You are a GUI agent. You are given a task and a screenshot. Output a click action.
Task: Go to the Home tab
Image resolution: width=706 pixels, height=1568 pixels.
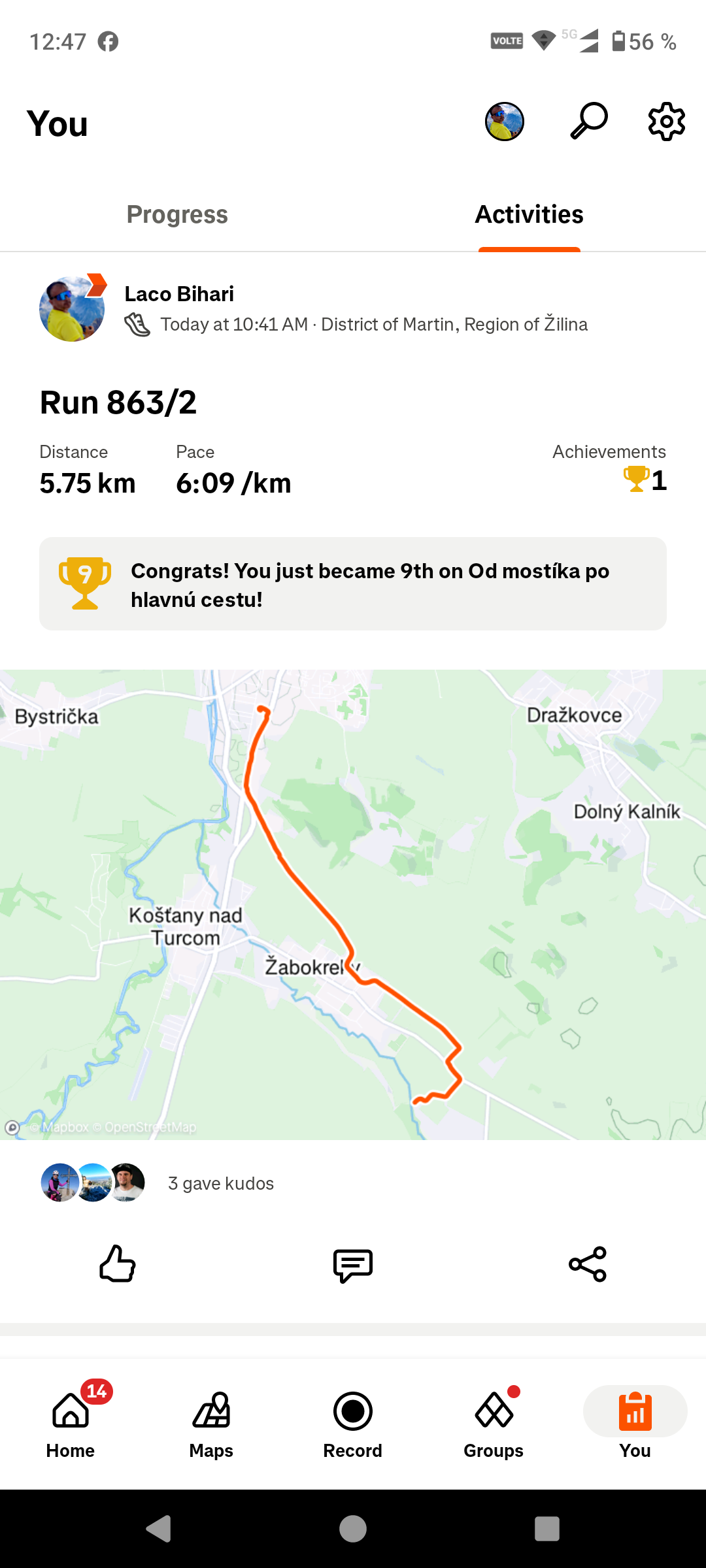(71, 1421)
